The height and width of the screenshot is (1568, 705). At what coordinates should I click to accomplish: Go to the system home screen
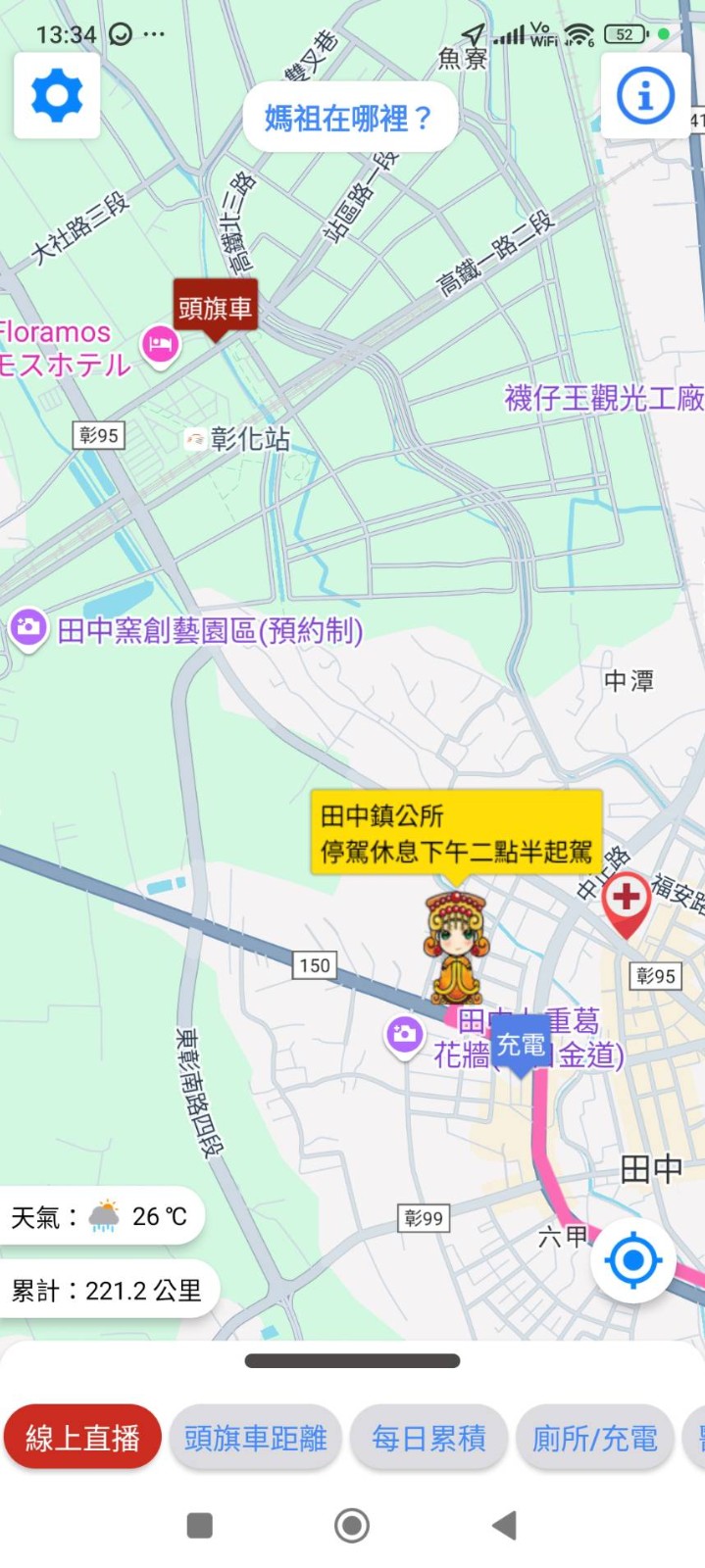[352, 1525]
